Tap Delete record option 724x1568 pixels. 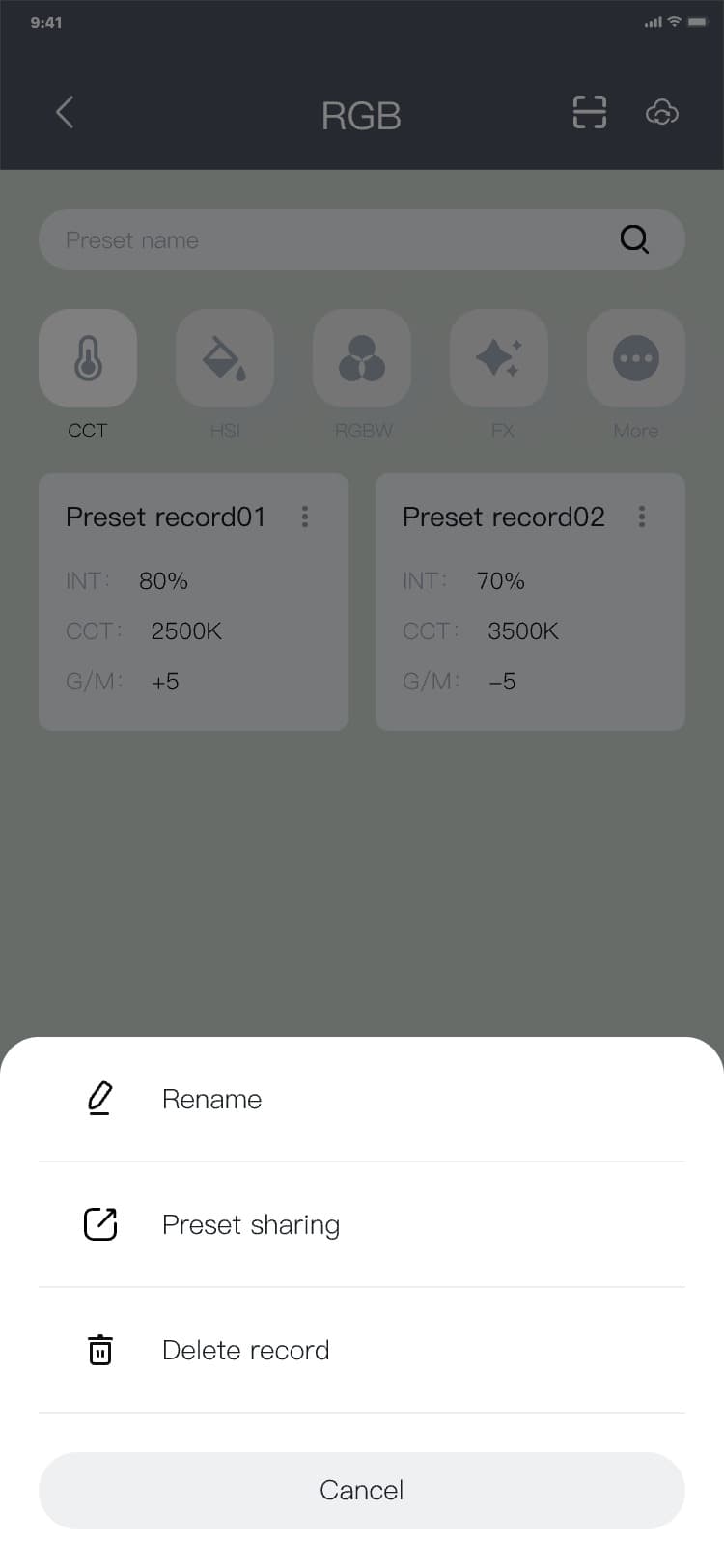[x=246, y=1350]
